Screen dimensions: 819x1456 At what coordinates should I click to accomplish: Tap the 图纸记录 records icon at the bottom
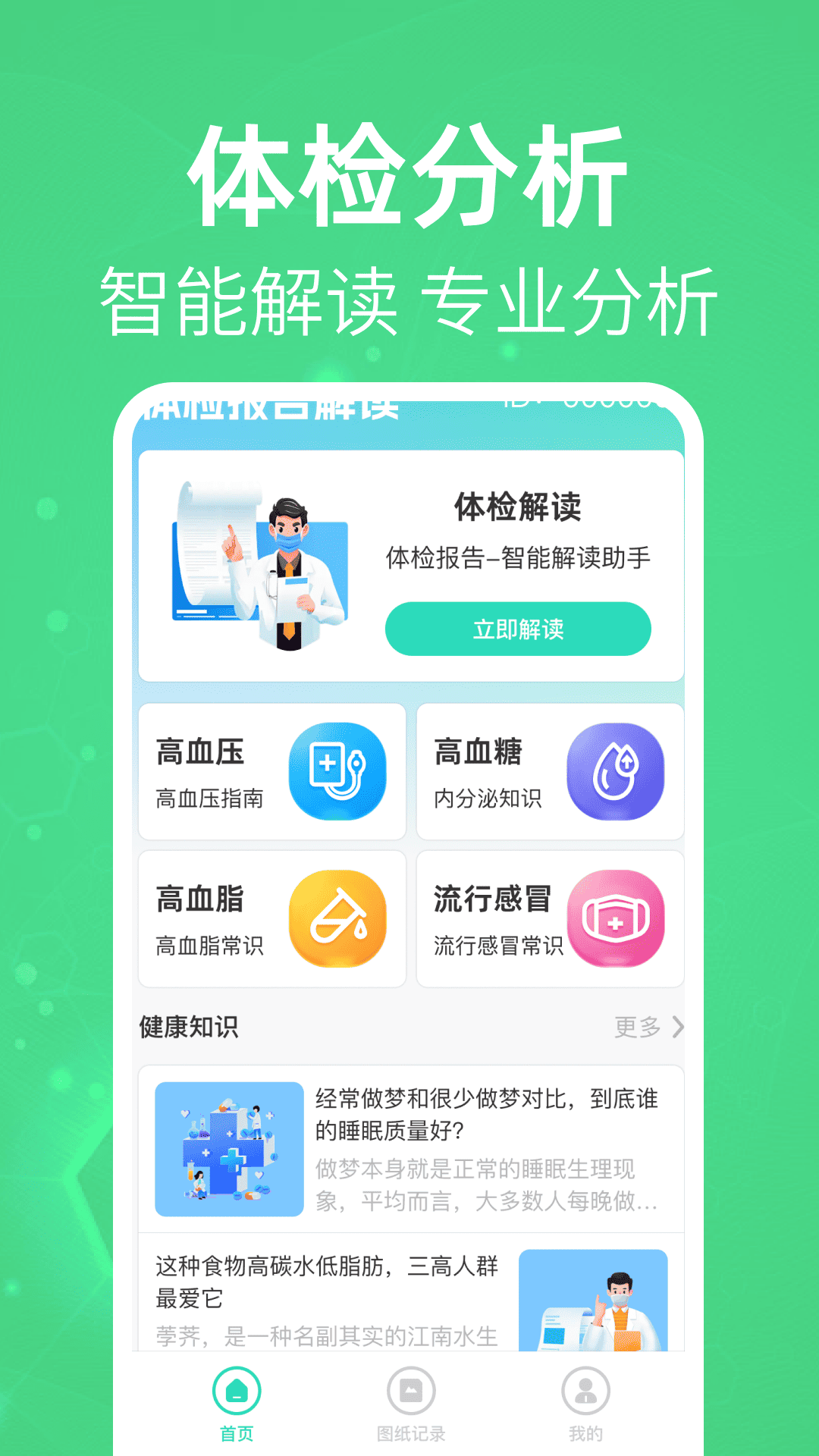(409, 1392)
